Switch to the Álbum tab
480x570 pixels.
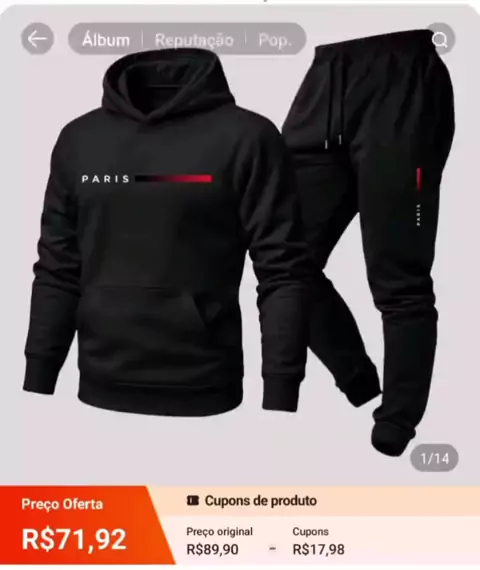tap(106, 40)
